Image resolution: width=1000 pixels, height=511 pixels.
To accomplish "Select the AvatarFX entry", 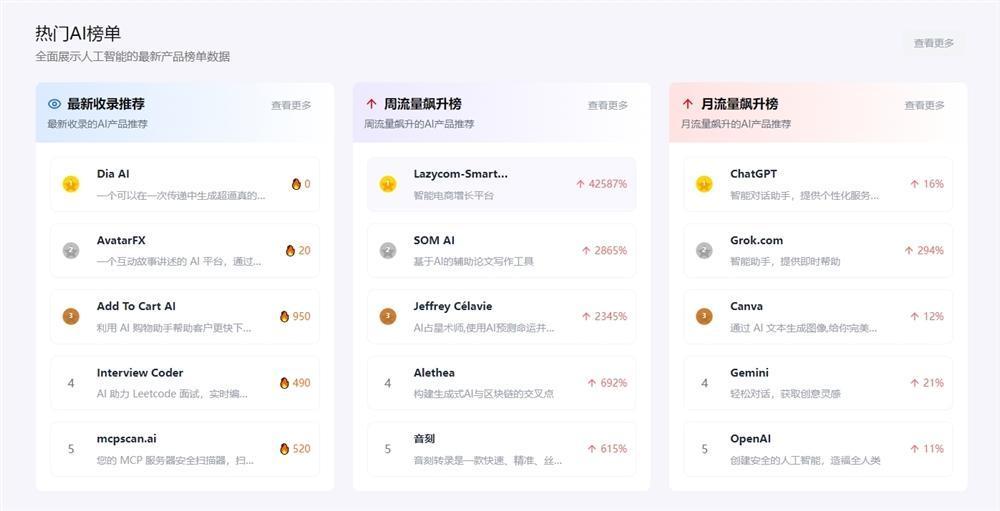I will click(185, 250).
